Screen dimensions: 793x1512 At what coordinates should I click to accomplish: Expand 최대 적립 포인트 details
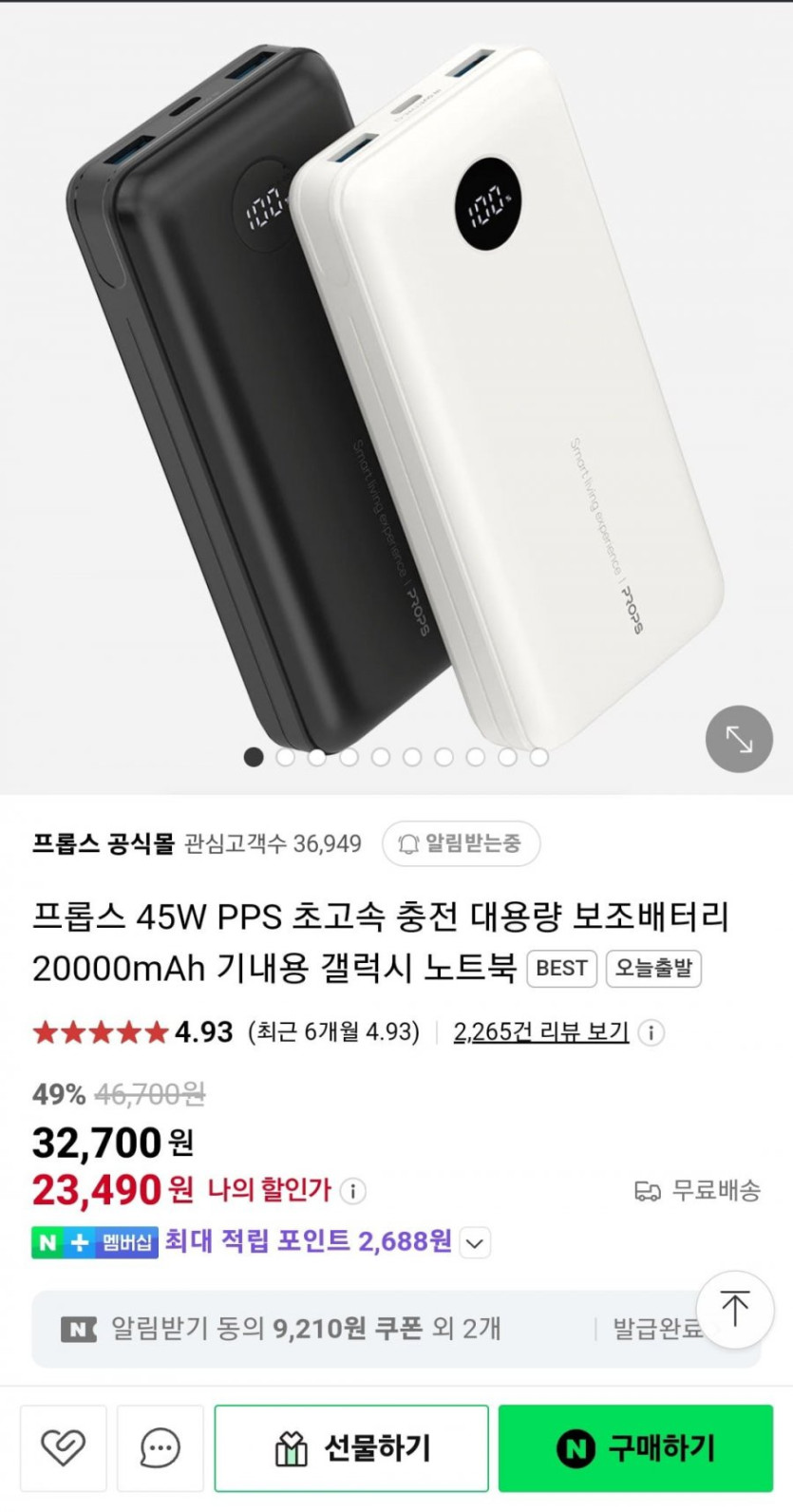pyautogui.click(x=476, y=1242)
